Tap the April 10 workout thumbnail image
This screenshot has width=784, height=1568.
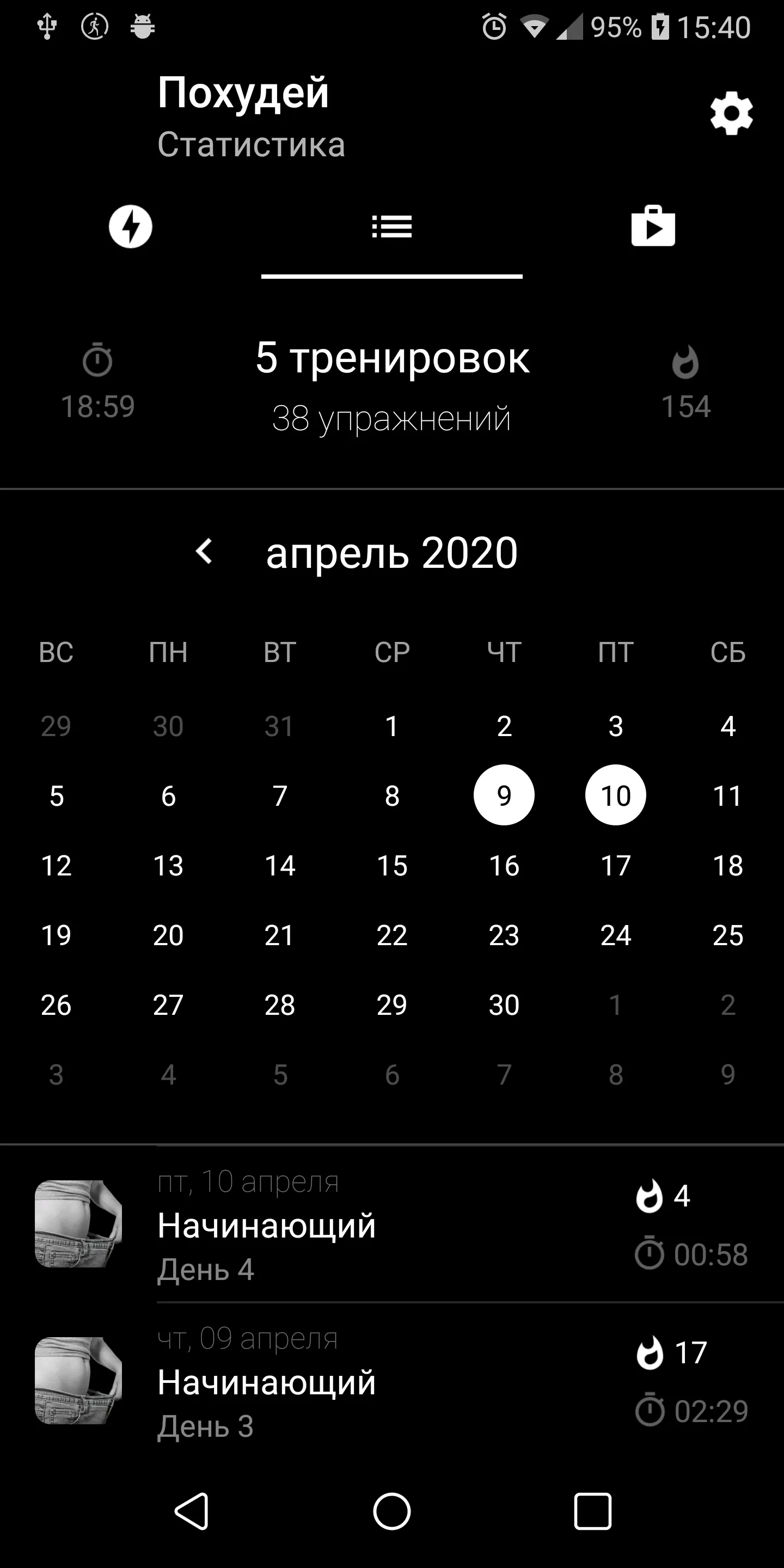click(x=78, y=1223)
